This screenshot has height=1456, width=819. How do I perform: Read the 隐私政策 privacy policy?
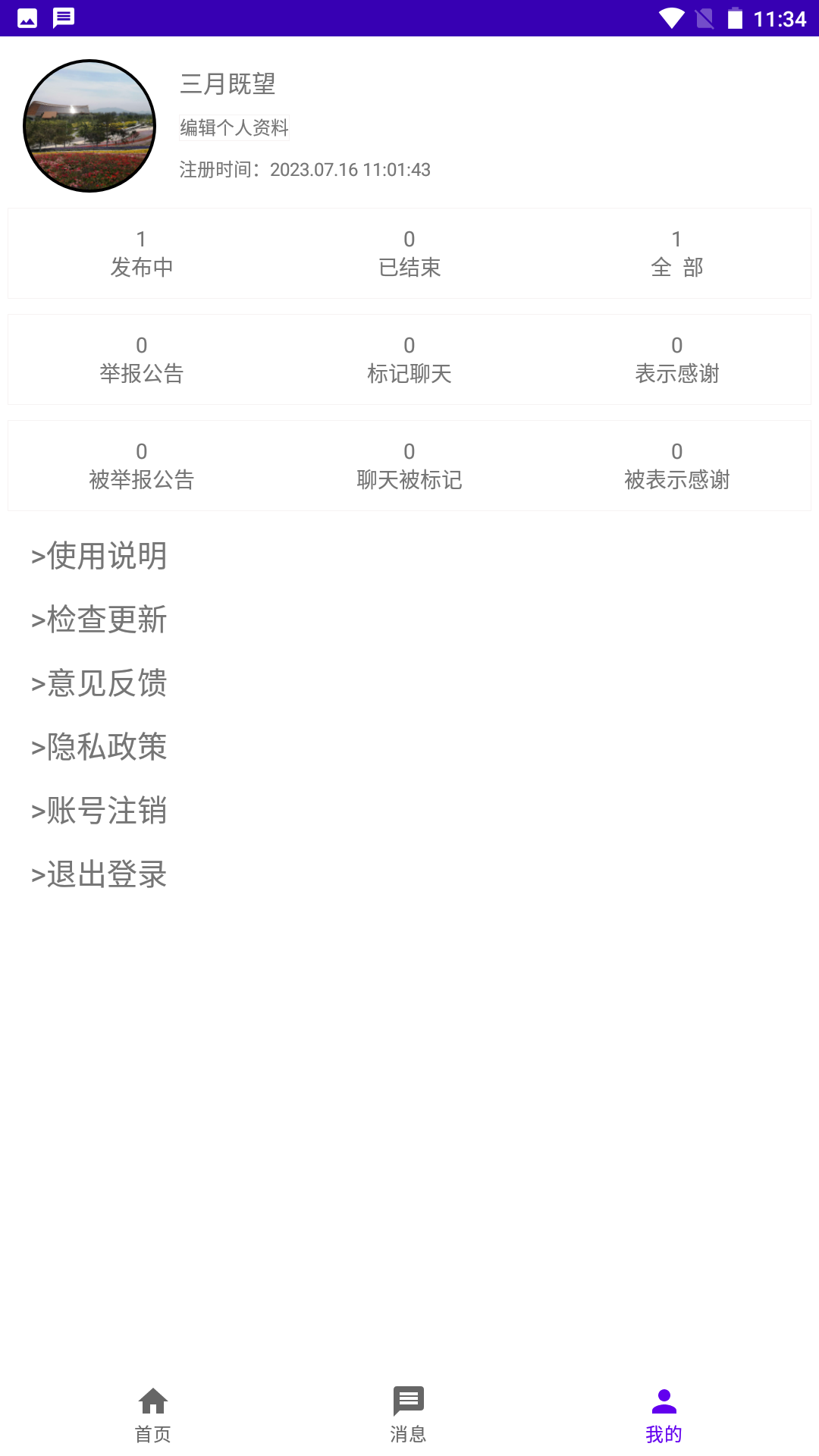tap(99, 747)
